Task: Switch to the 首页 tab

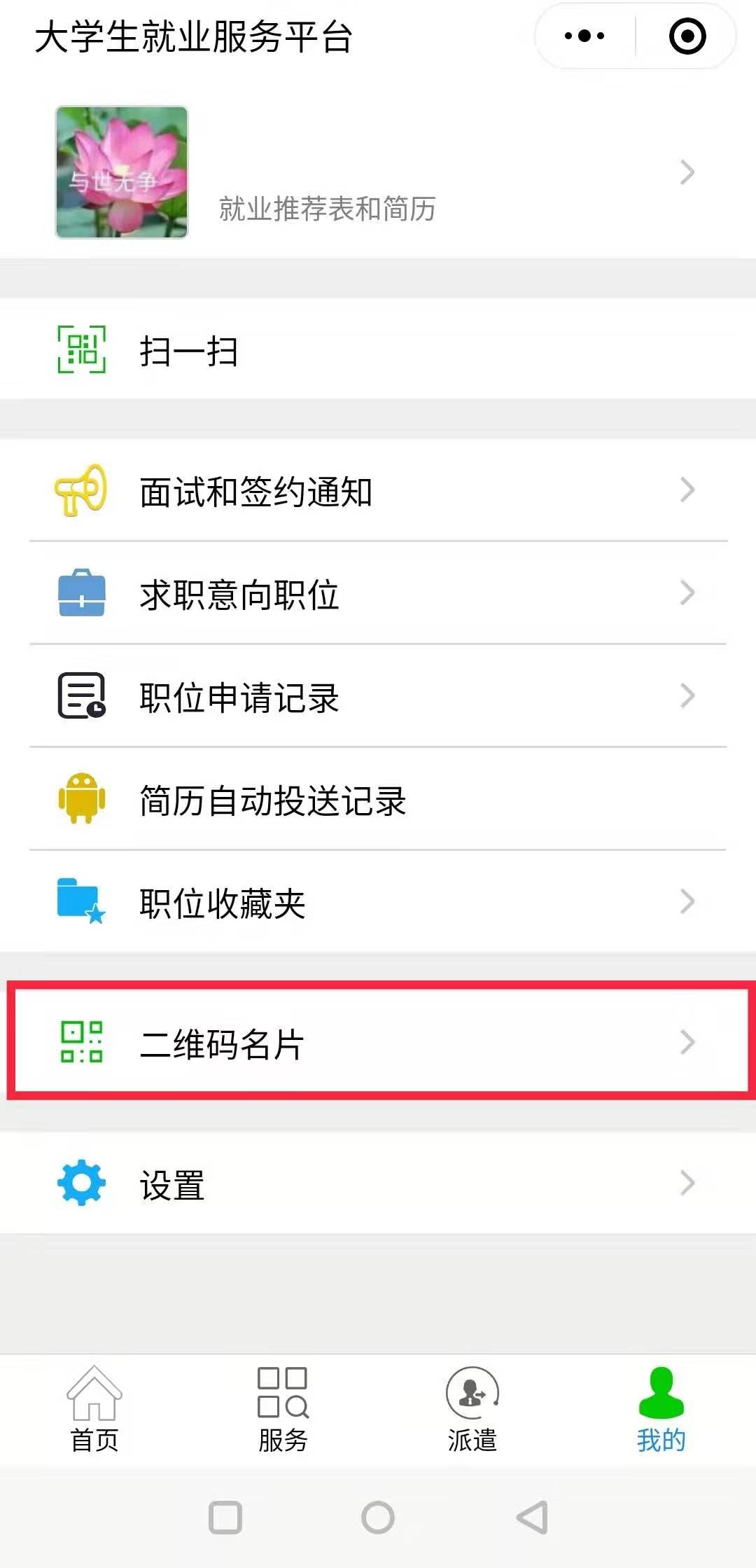Action: coord(94,1409)
